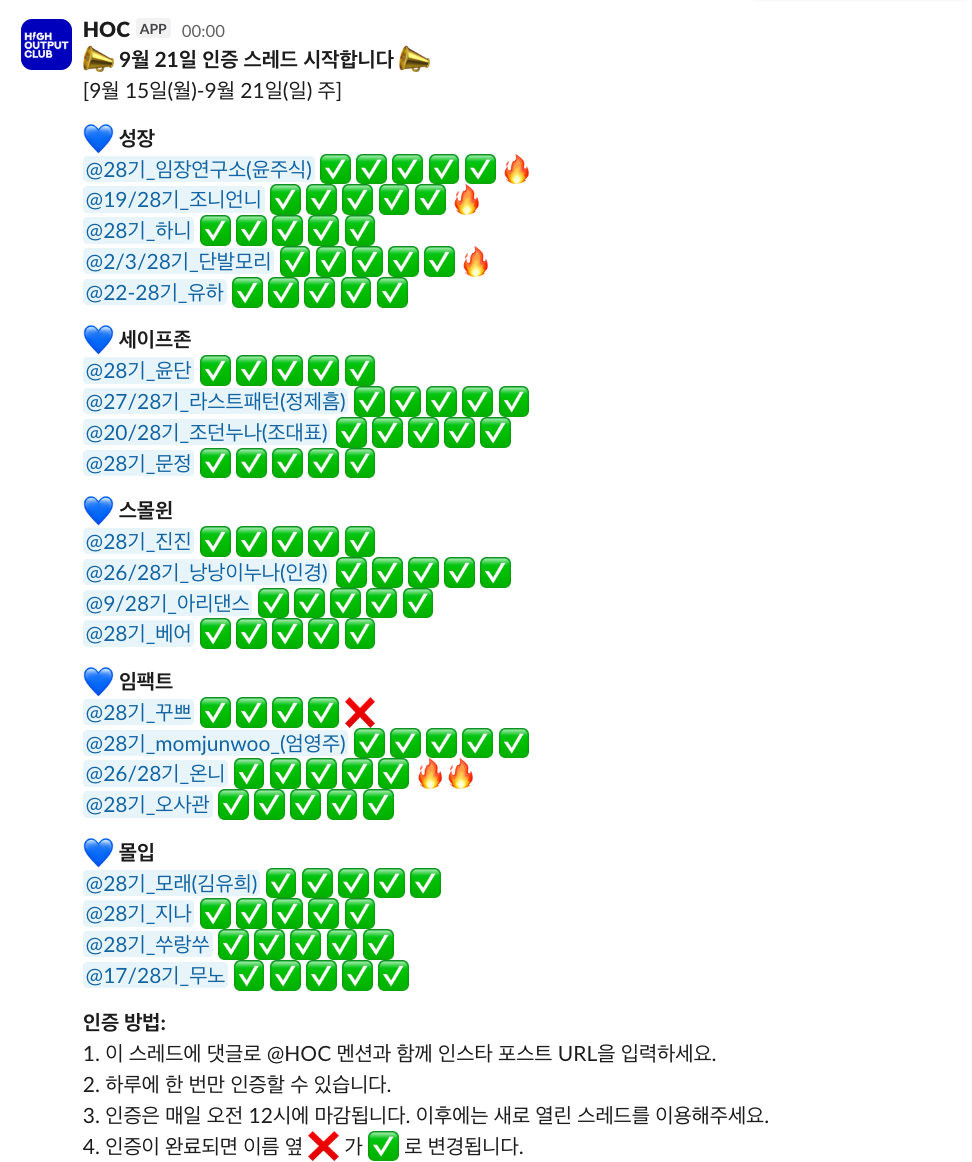Viewport: 972px width, 1162px height.
Task: Open mention @28기_윤단
Action: point(138,371)
